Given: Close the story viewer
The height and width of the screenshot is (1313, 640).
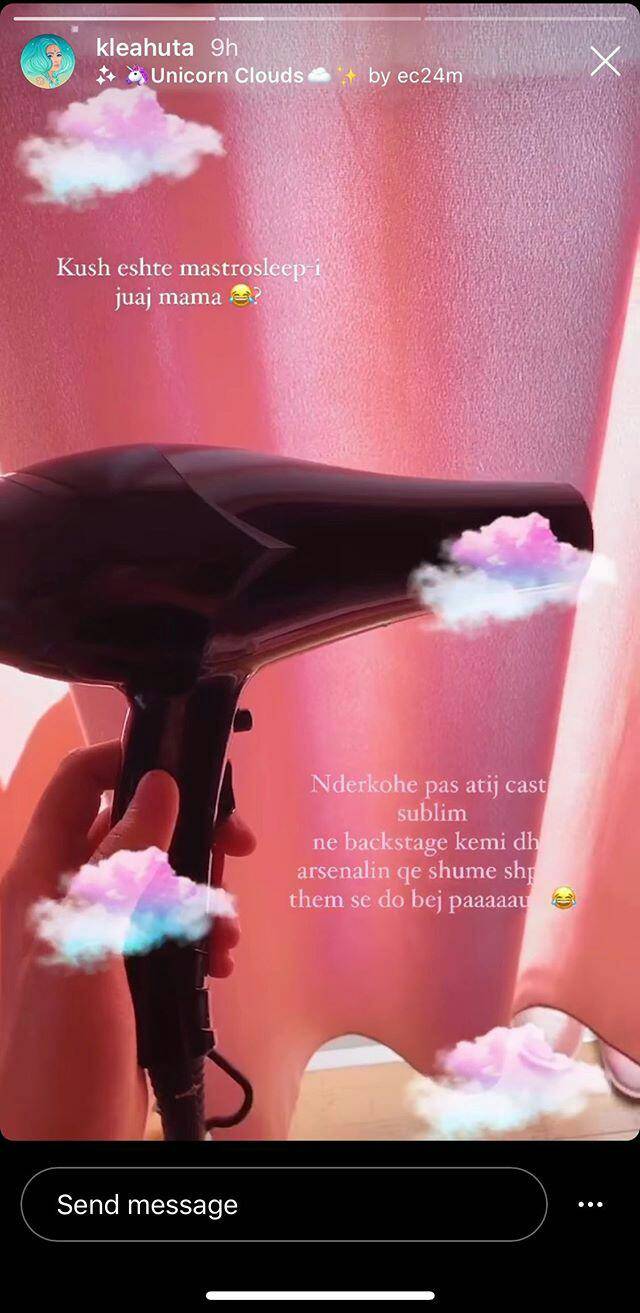Looking at the screenshot, I should (605, 61).
